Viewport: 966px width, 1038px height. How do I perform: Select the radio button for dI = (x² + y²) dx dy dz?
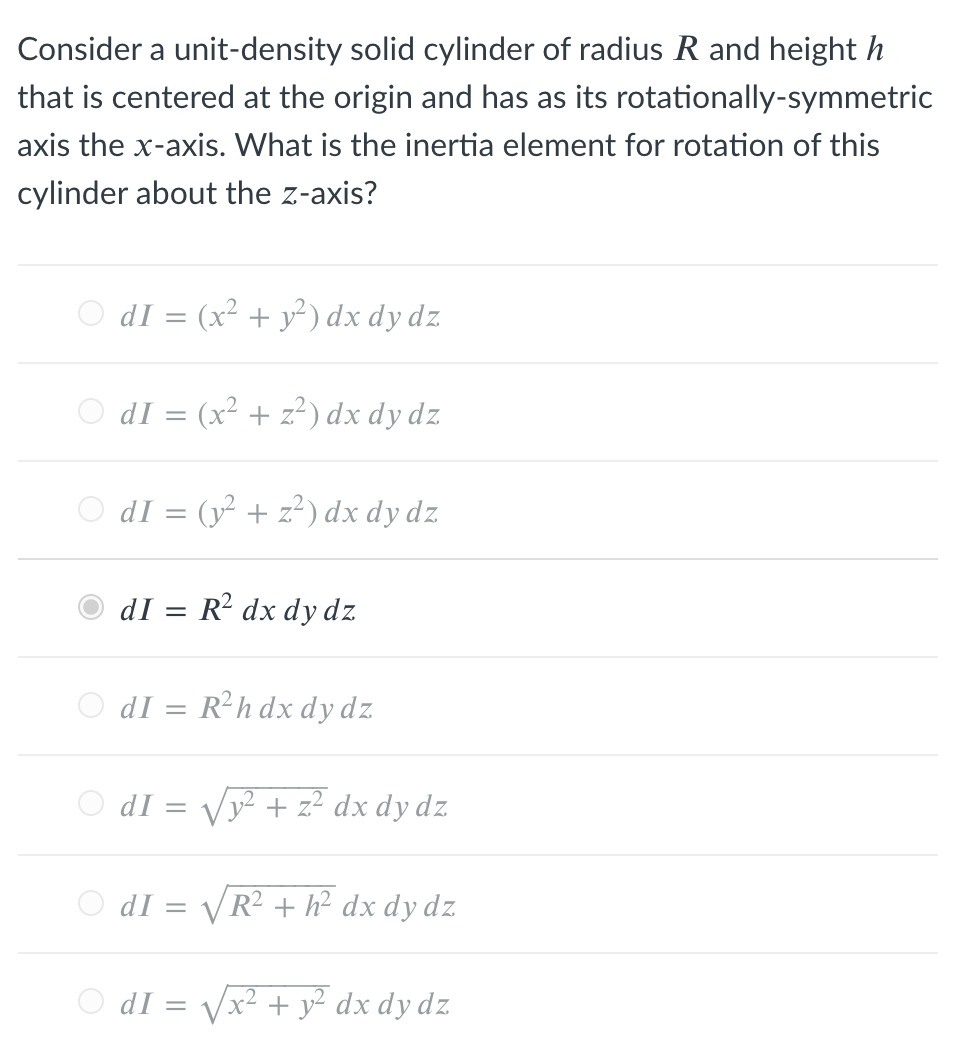click(89, 314)
